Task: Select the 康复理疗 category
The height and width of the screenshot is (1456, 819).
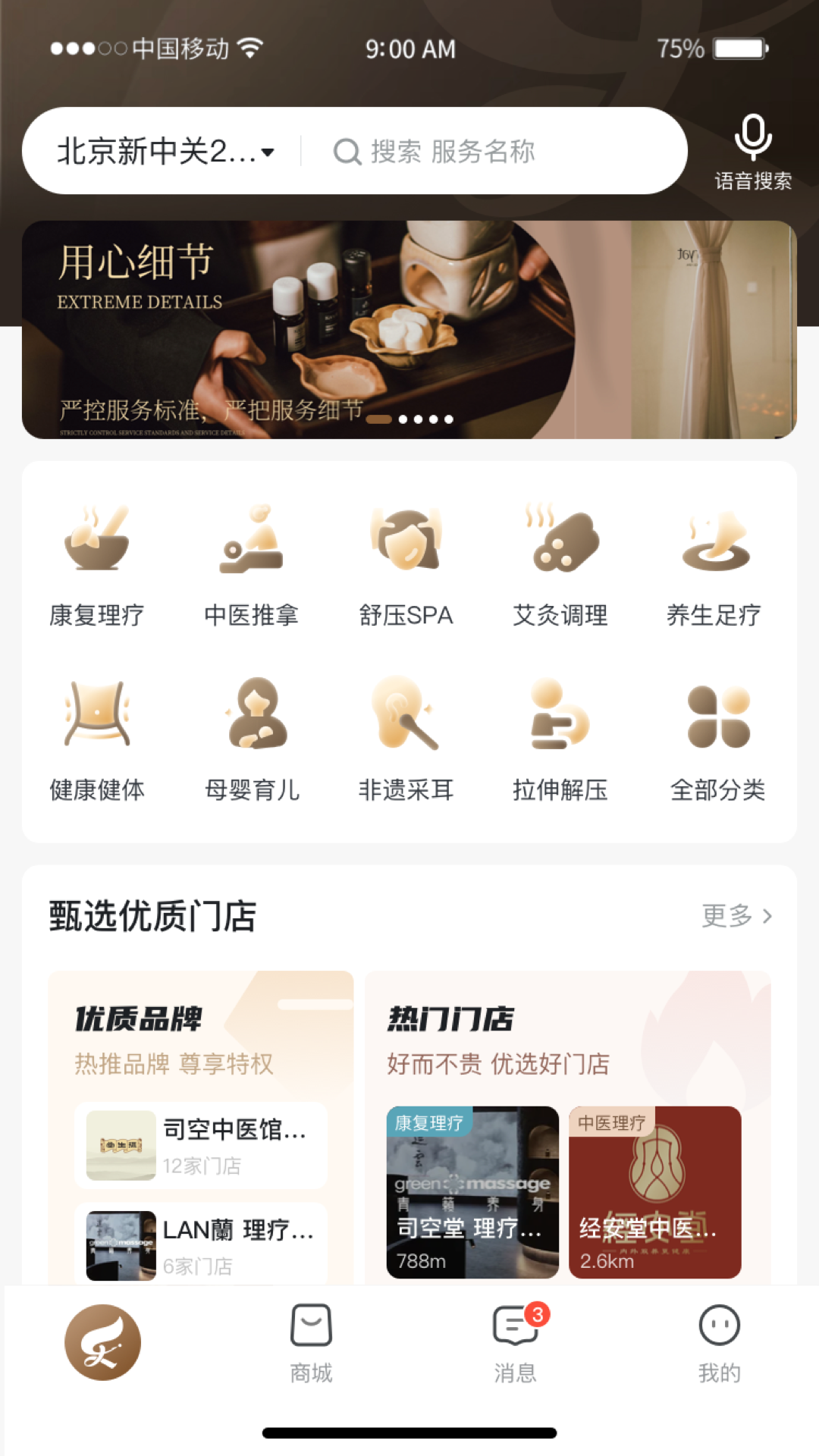Action: click(x=96, y=565)
